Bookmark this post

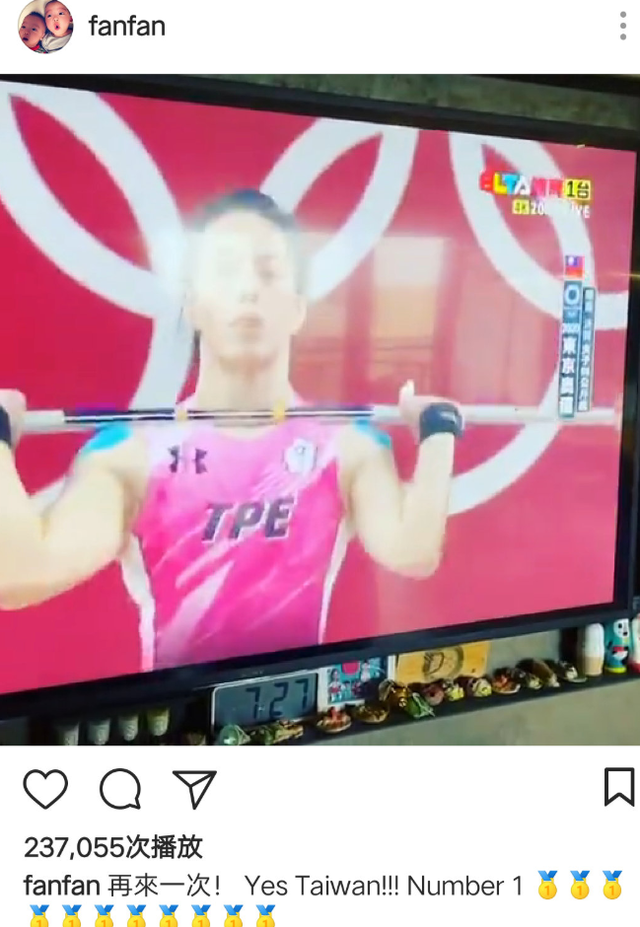(619, 787)
